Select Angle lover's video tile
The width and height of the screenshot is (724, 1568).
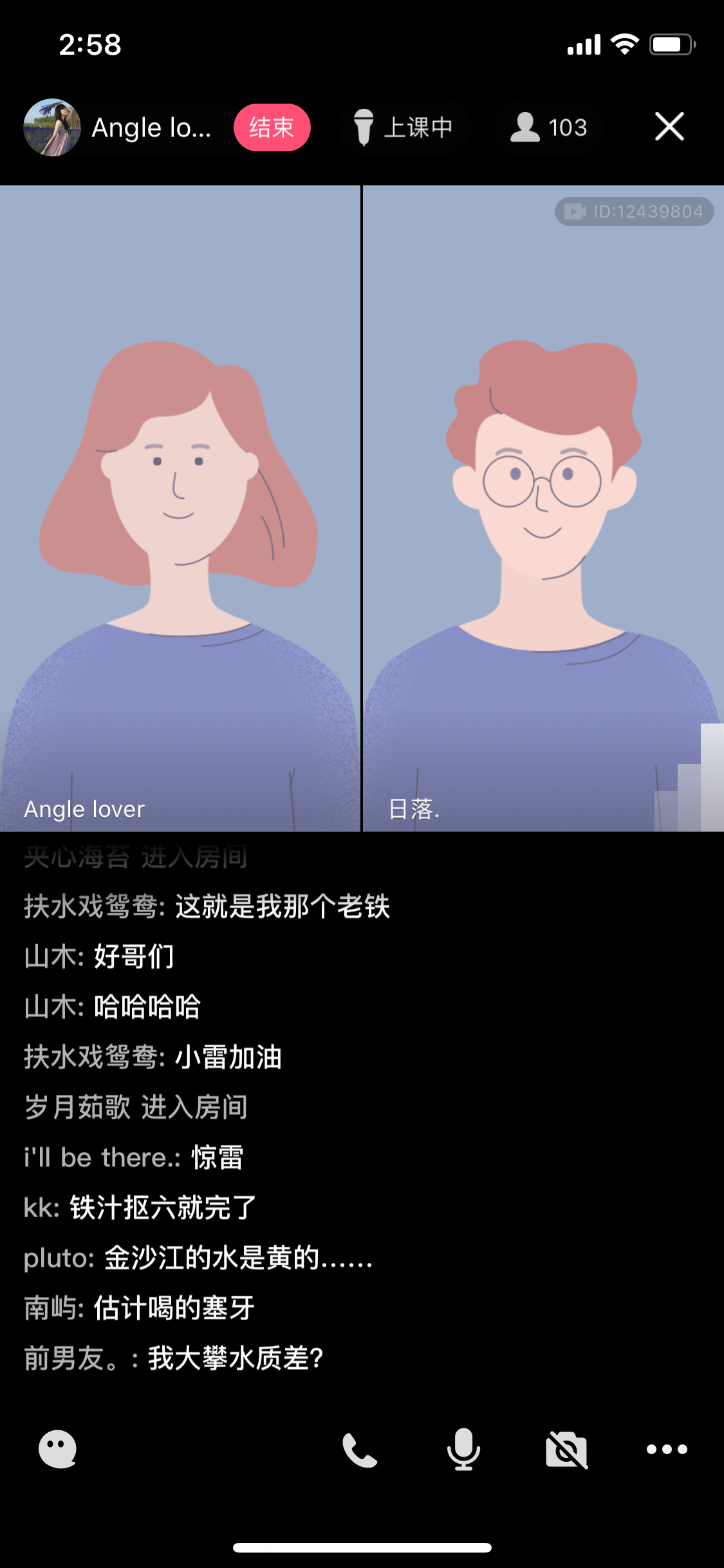tap(180, 509)
